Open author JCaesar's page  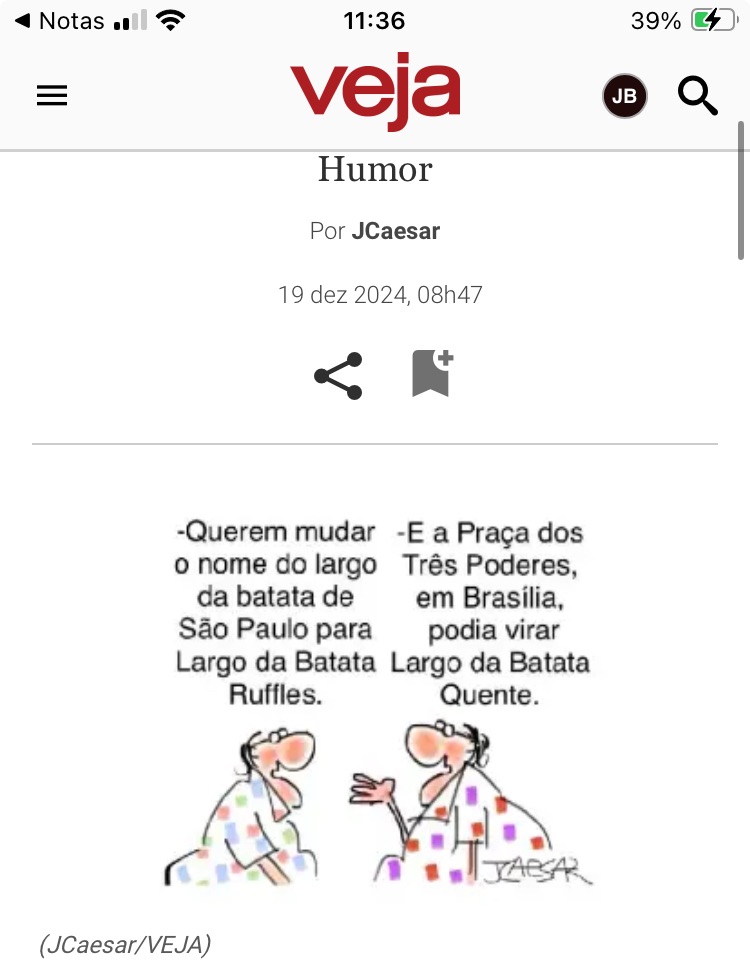click(395, 231)
